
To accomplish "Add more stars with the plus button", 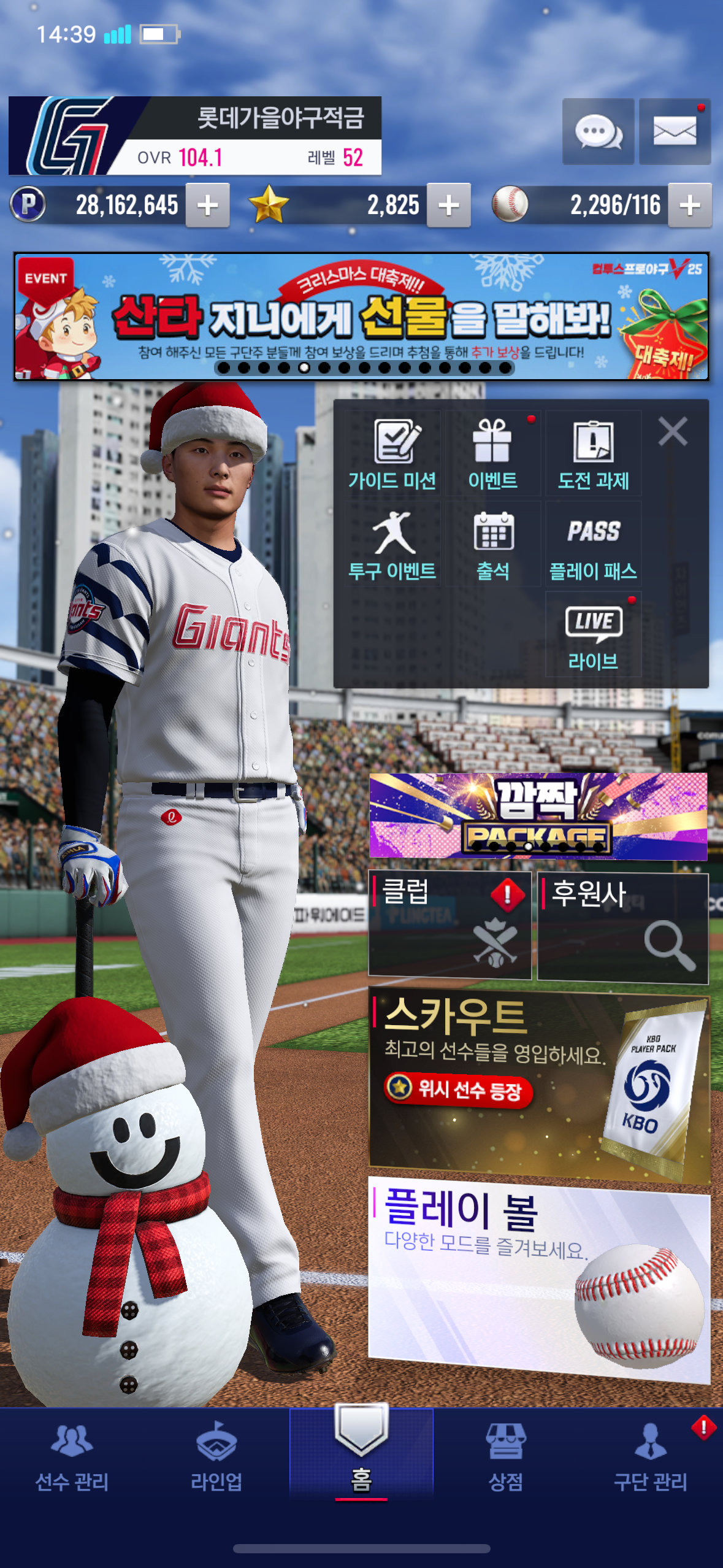I will tap(449, 206).
